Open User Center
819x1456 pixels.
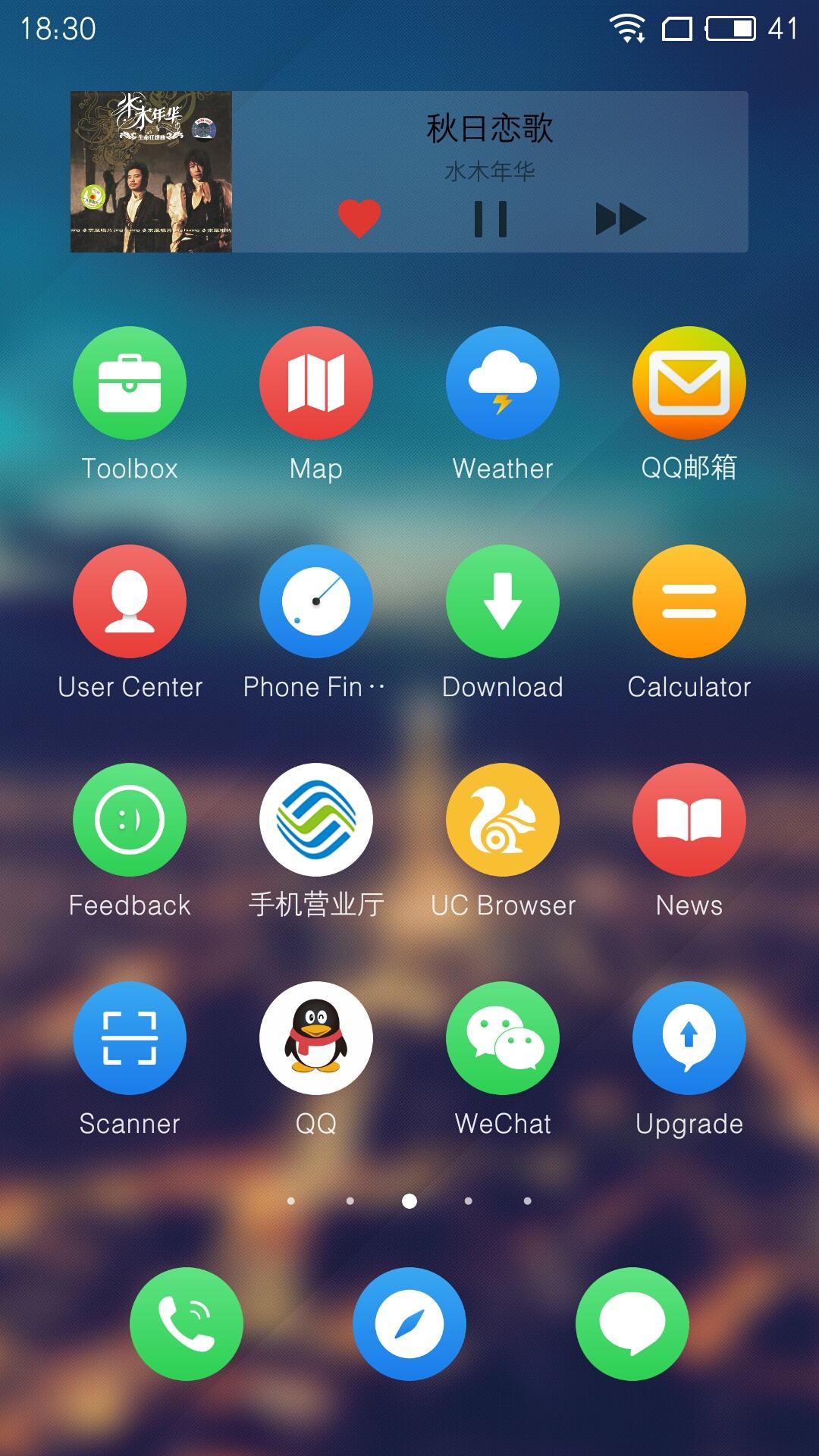[130, 601]
